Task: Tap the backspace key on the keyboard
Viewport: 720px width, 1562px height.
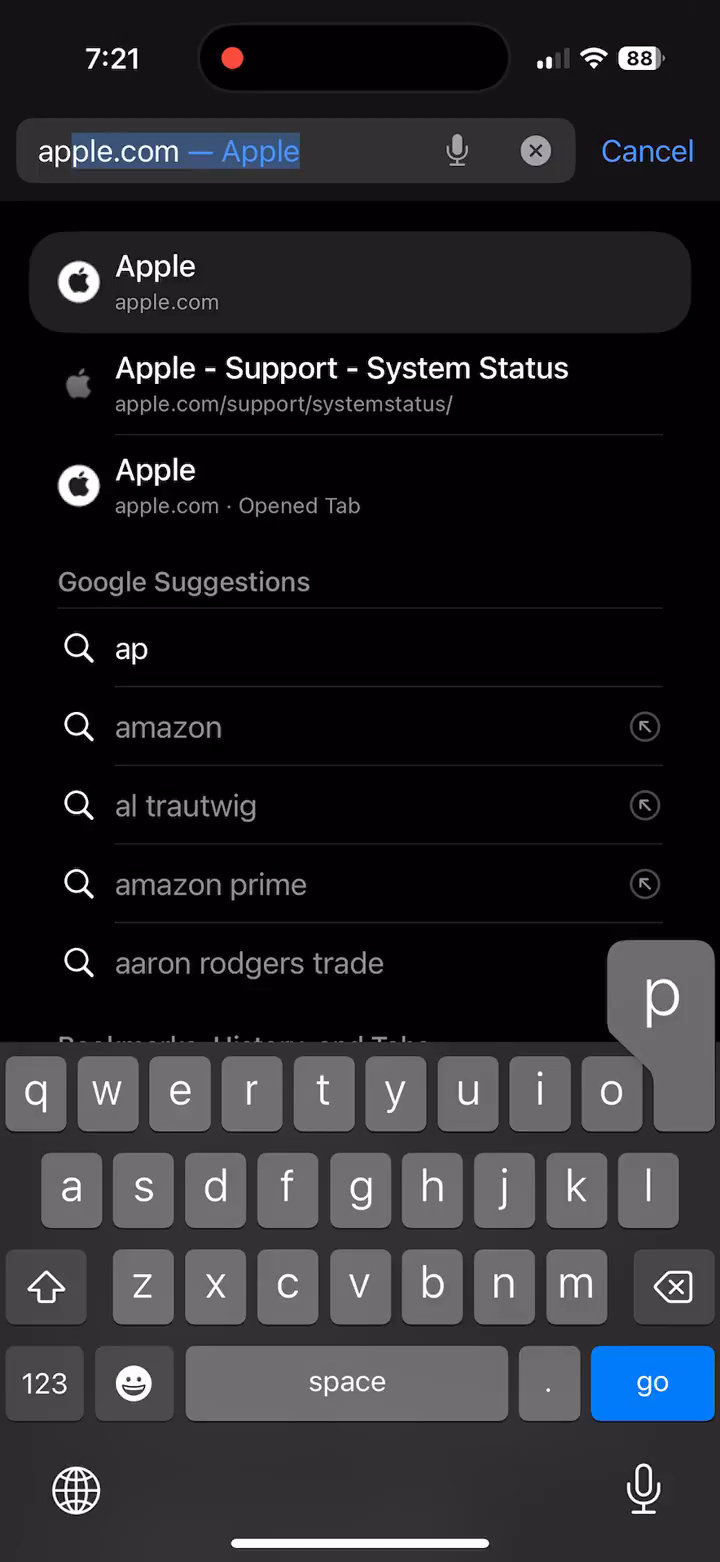Action: pyautogui.click(x=673, y=1287)
